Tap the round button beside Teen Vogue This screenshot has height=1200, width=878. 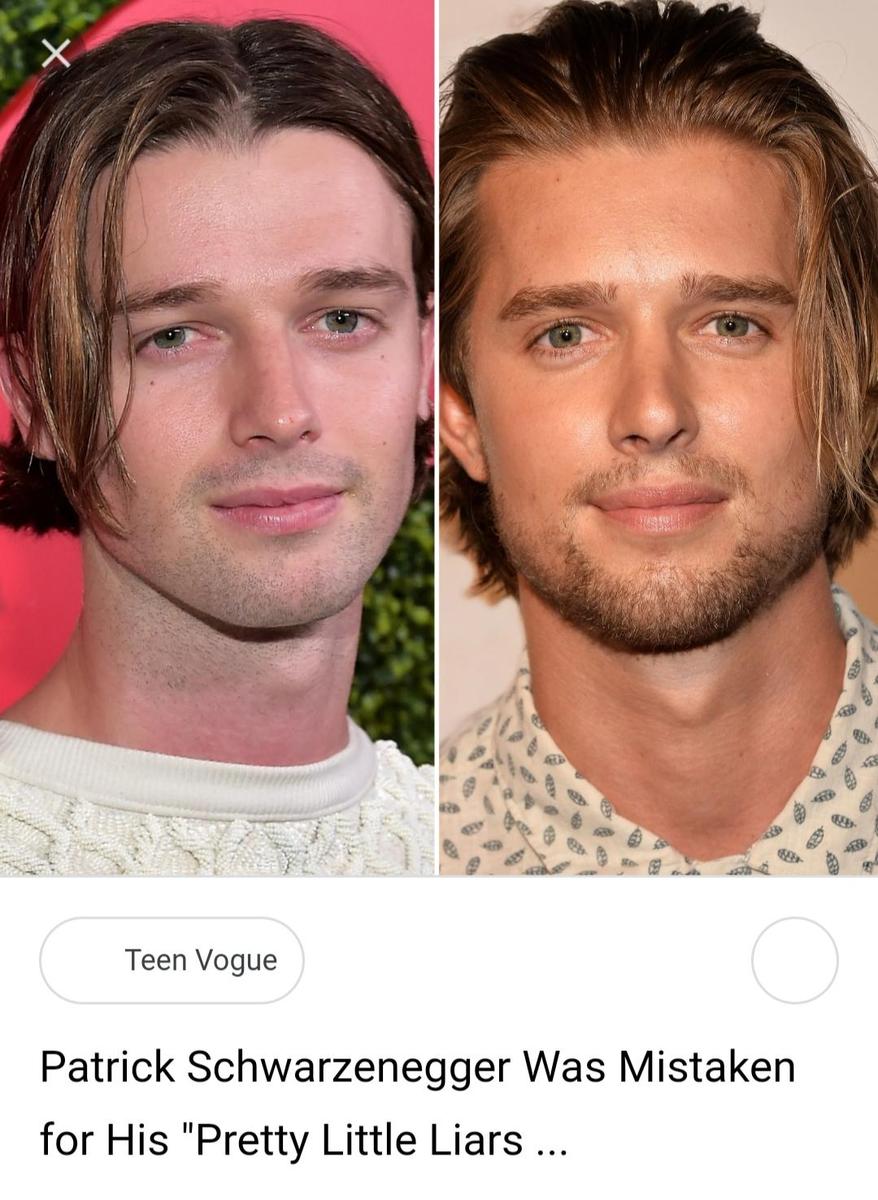pos(794,960)
